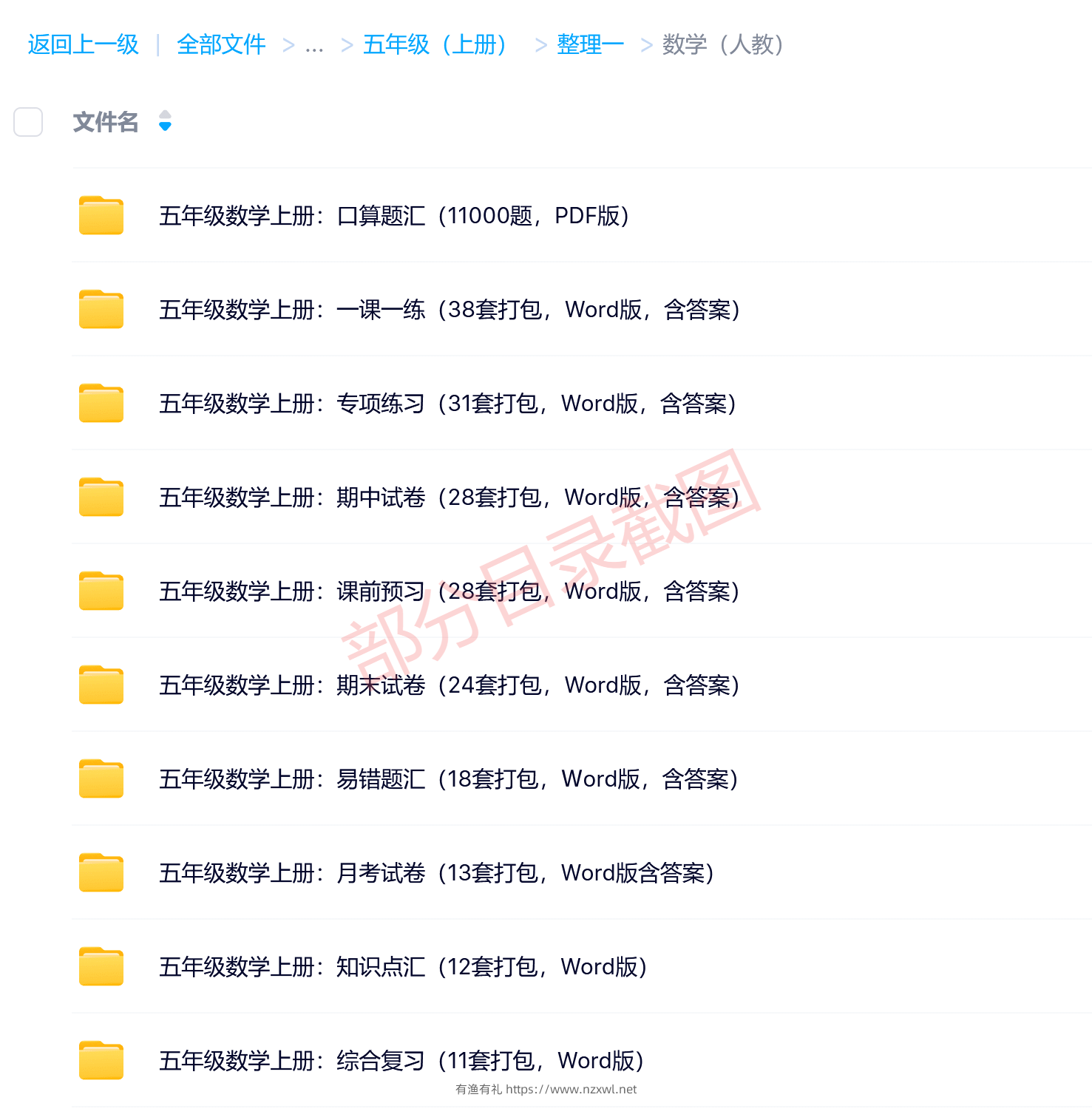Navigate to the 整理一 breadcrumb

coord(590,45)
